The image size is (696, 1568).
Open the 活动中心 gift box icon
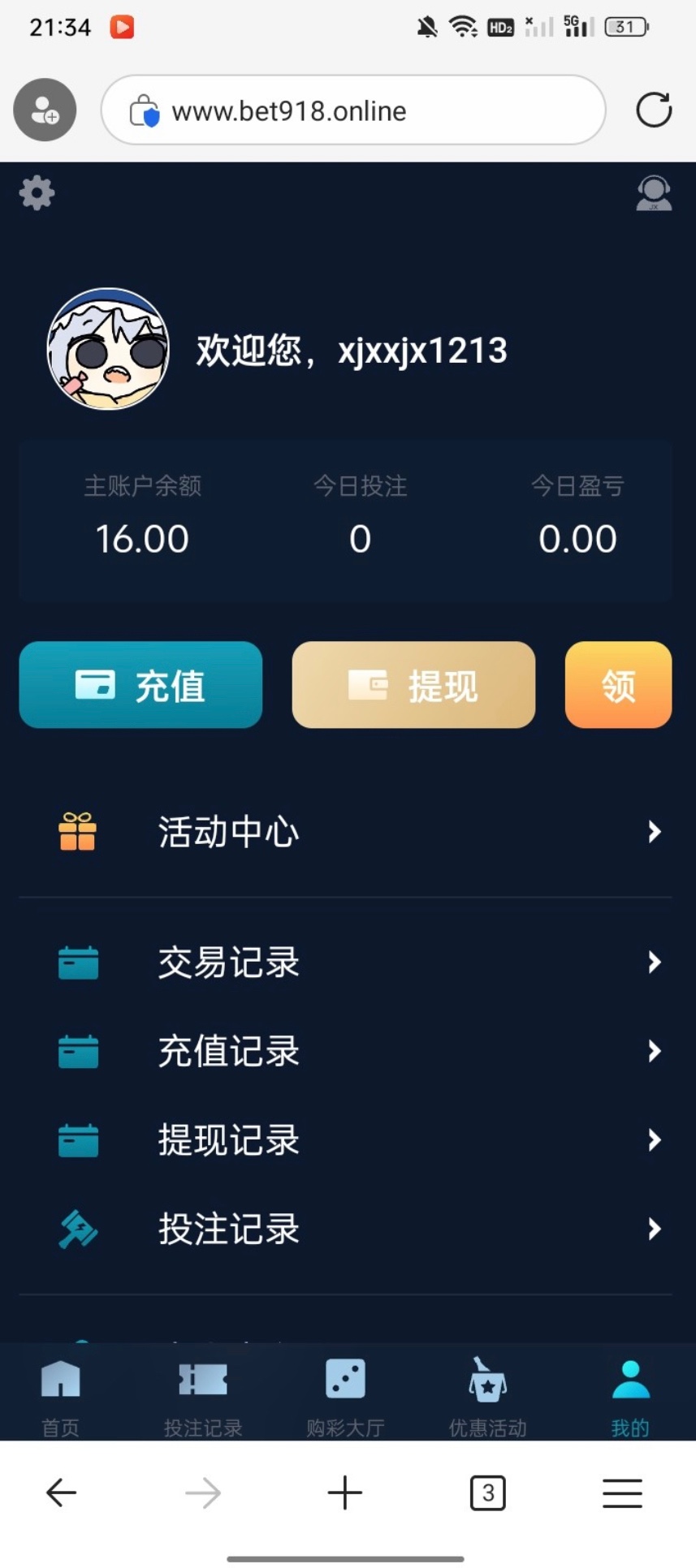(x=77, y=831)
